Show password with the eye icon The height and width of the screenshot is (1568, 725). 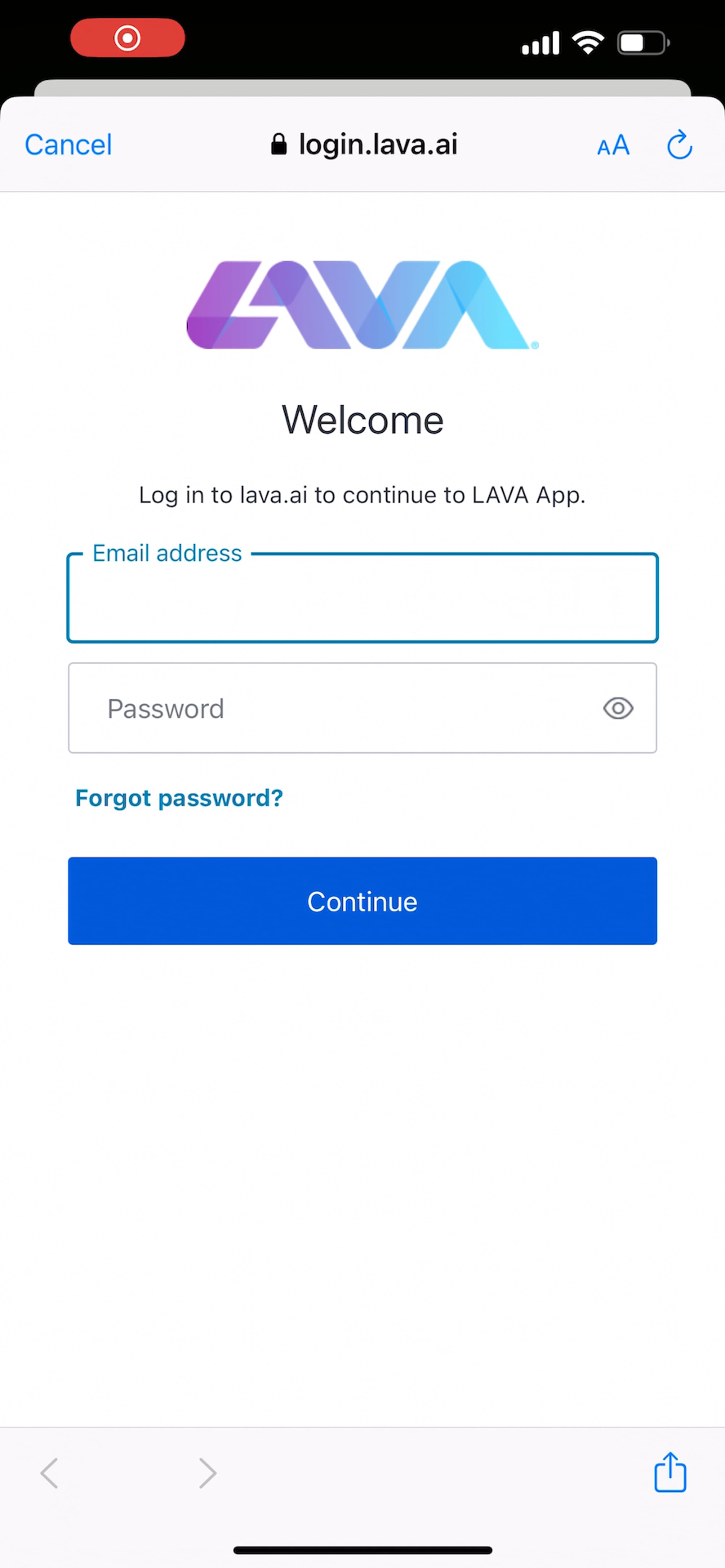click(618, 708)
